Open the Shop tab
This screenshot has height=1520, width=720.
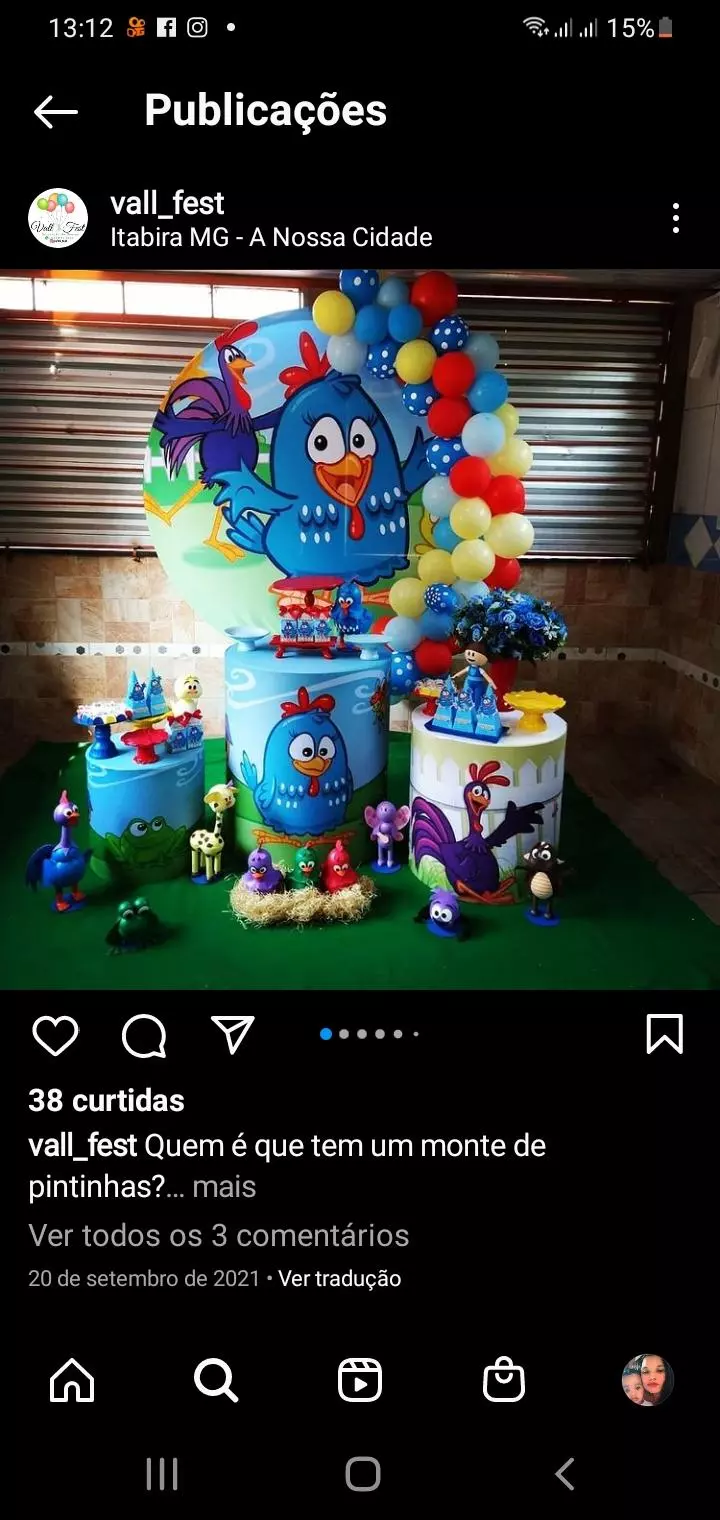504,1381
